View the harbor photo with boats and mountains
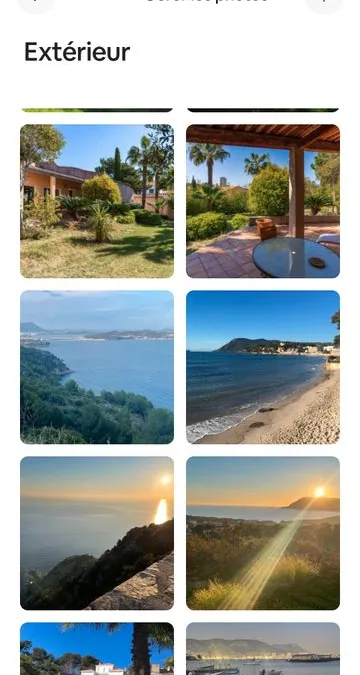360x675 pixels. click(x=263, y=648)
